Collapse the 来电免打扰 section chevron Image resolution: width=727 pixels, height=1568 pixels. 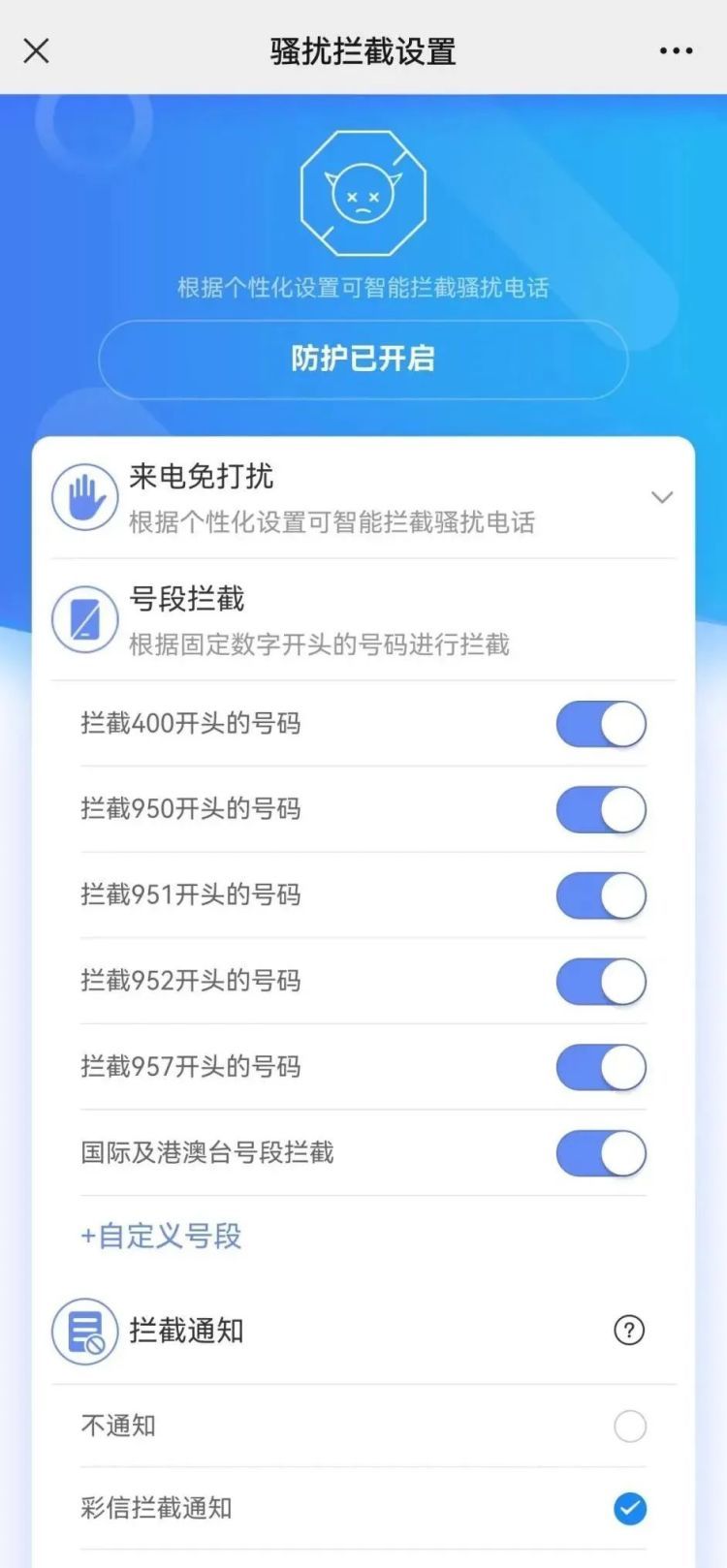point(663,496)
